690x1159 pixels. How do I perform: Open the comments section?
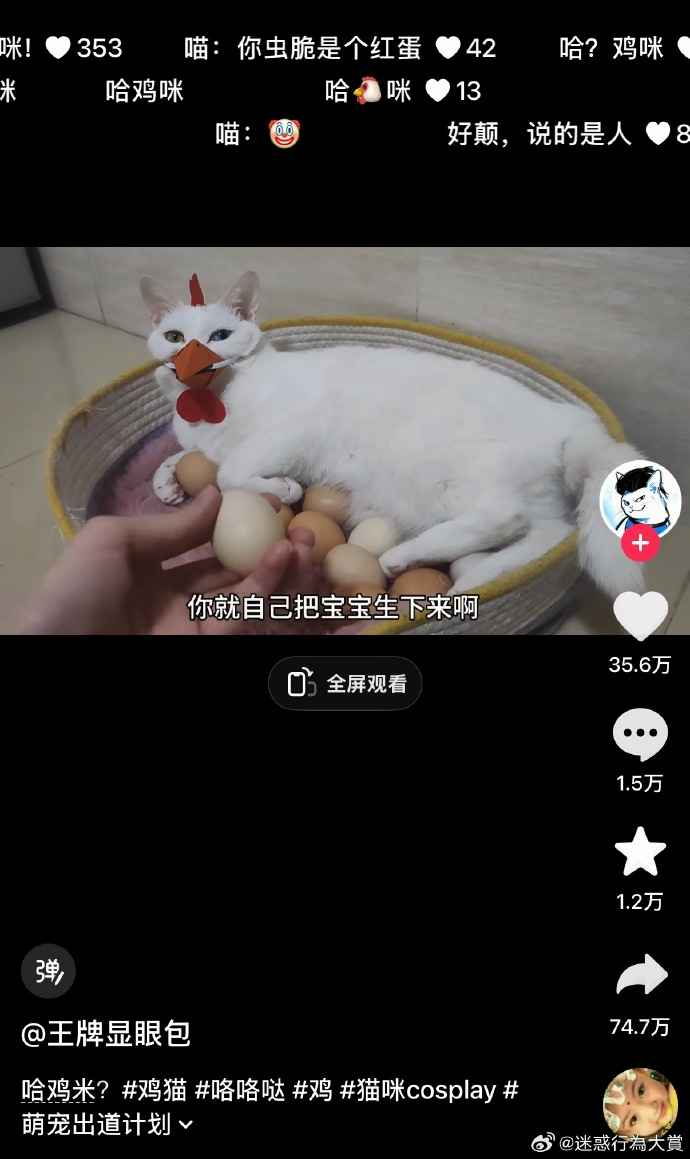click(x=640, y=736)
